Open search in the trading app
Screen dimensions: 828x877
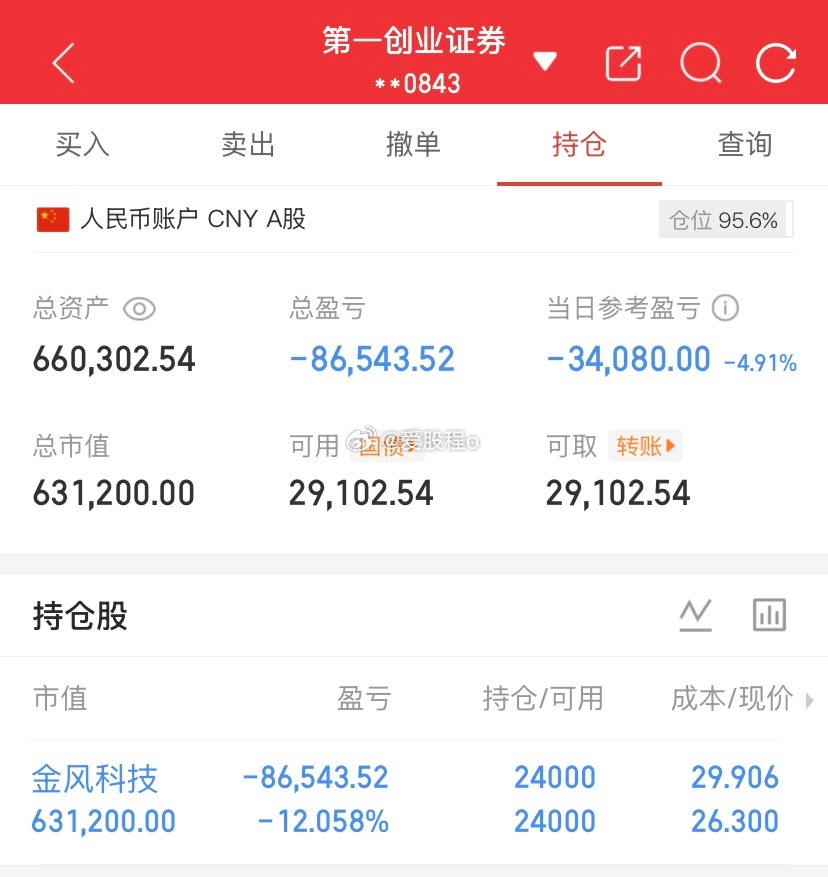point(701,62)
